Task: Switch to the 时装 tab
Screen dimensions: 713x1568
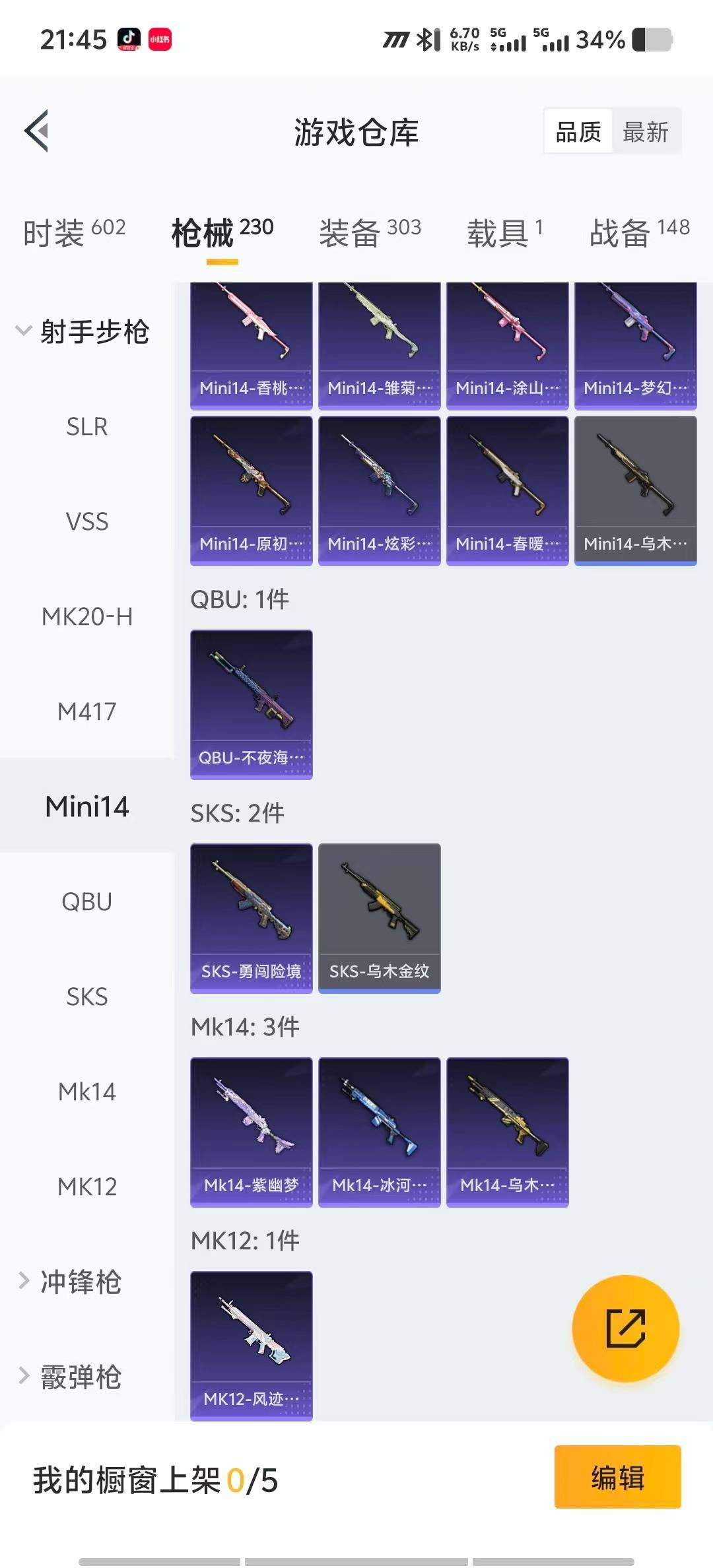Action: pyautogui.click(x=74, y=232)
